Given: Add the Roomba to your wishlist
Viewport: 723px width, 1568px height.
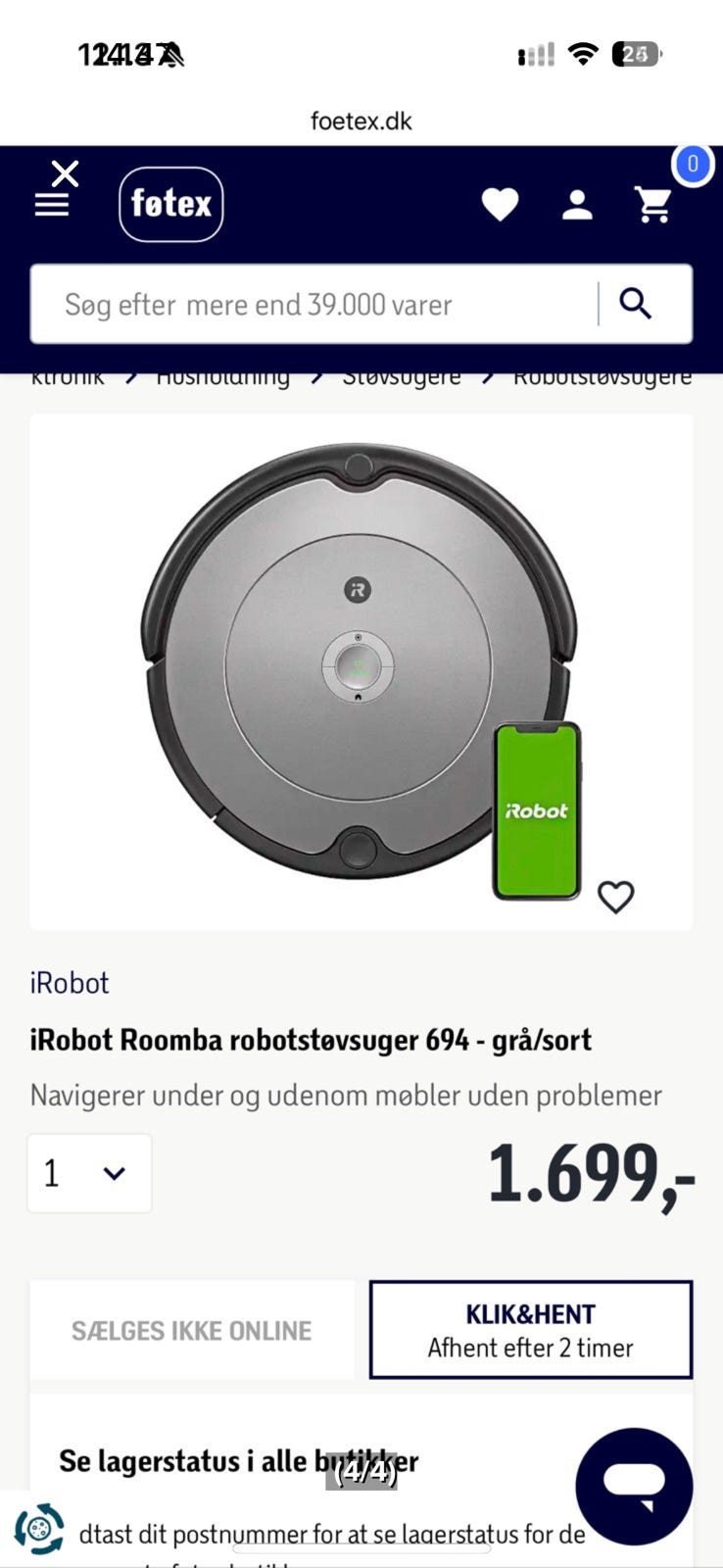Looking at the screenshot, I should point(615,896).
